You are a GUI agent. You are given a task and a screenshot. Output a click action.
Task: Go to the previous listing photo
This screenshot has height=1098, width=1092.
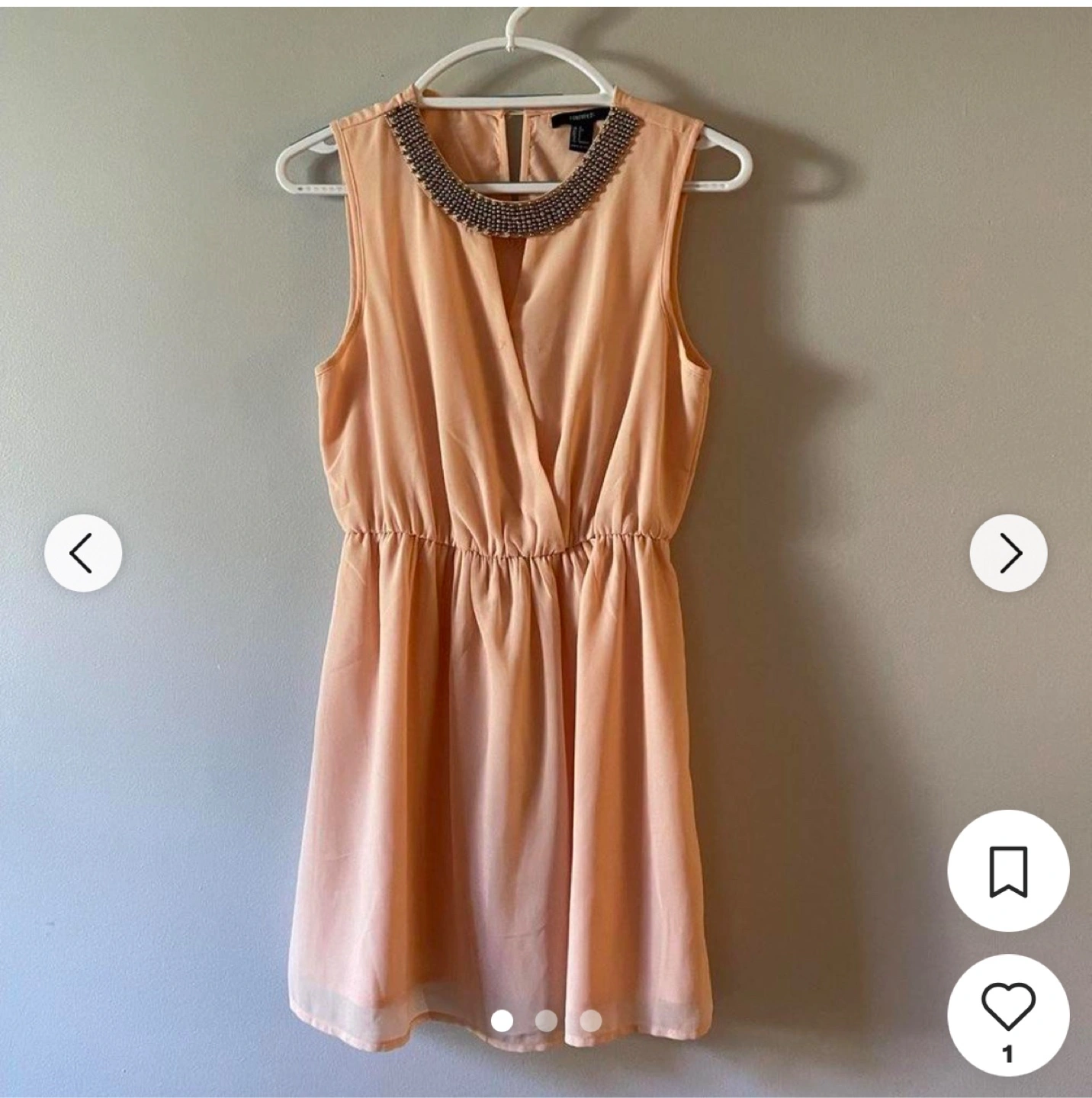[83, 553]
